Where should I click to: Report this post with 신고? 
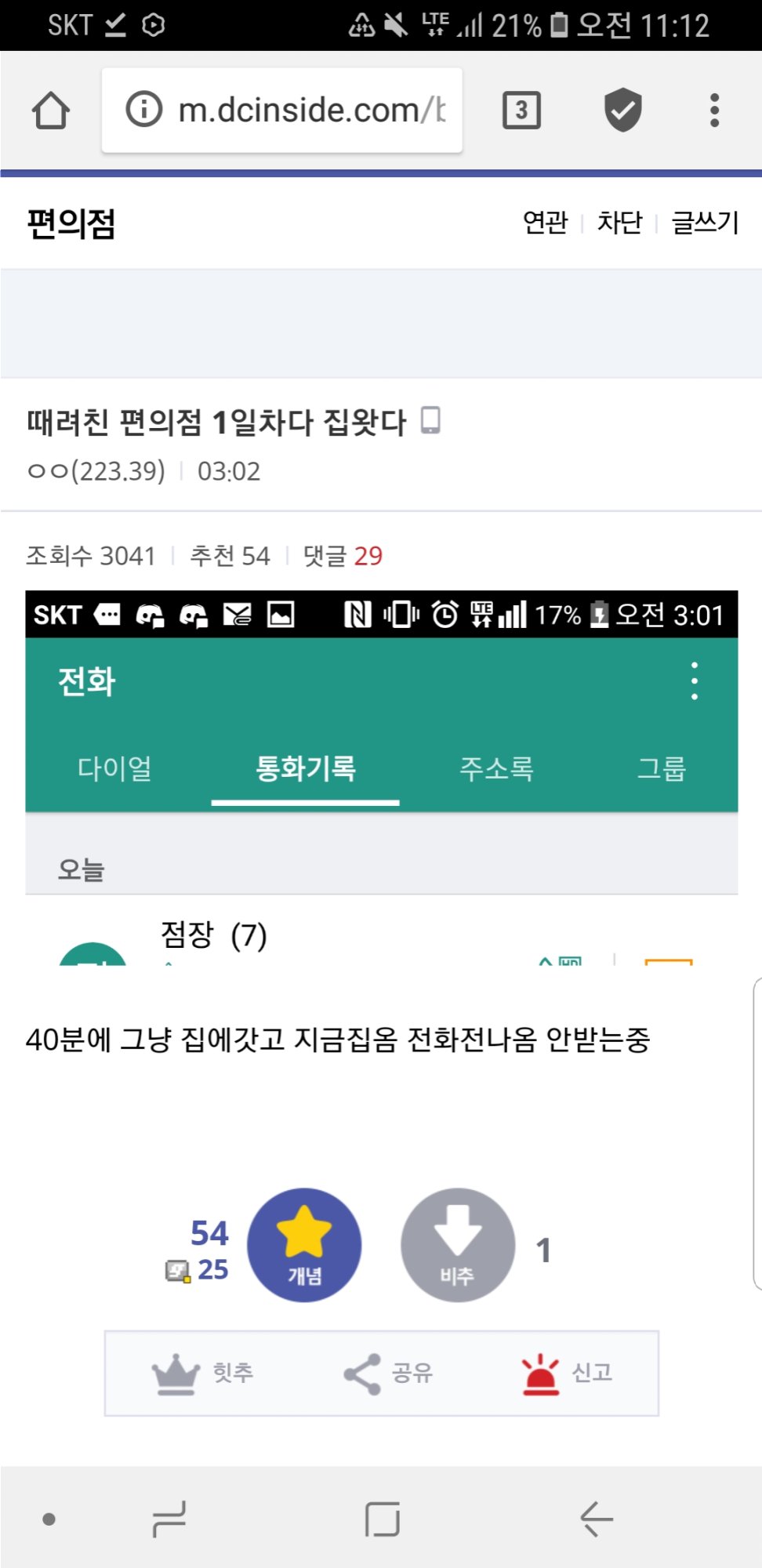click(x=568, y=1373)
